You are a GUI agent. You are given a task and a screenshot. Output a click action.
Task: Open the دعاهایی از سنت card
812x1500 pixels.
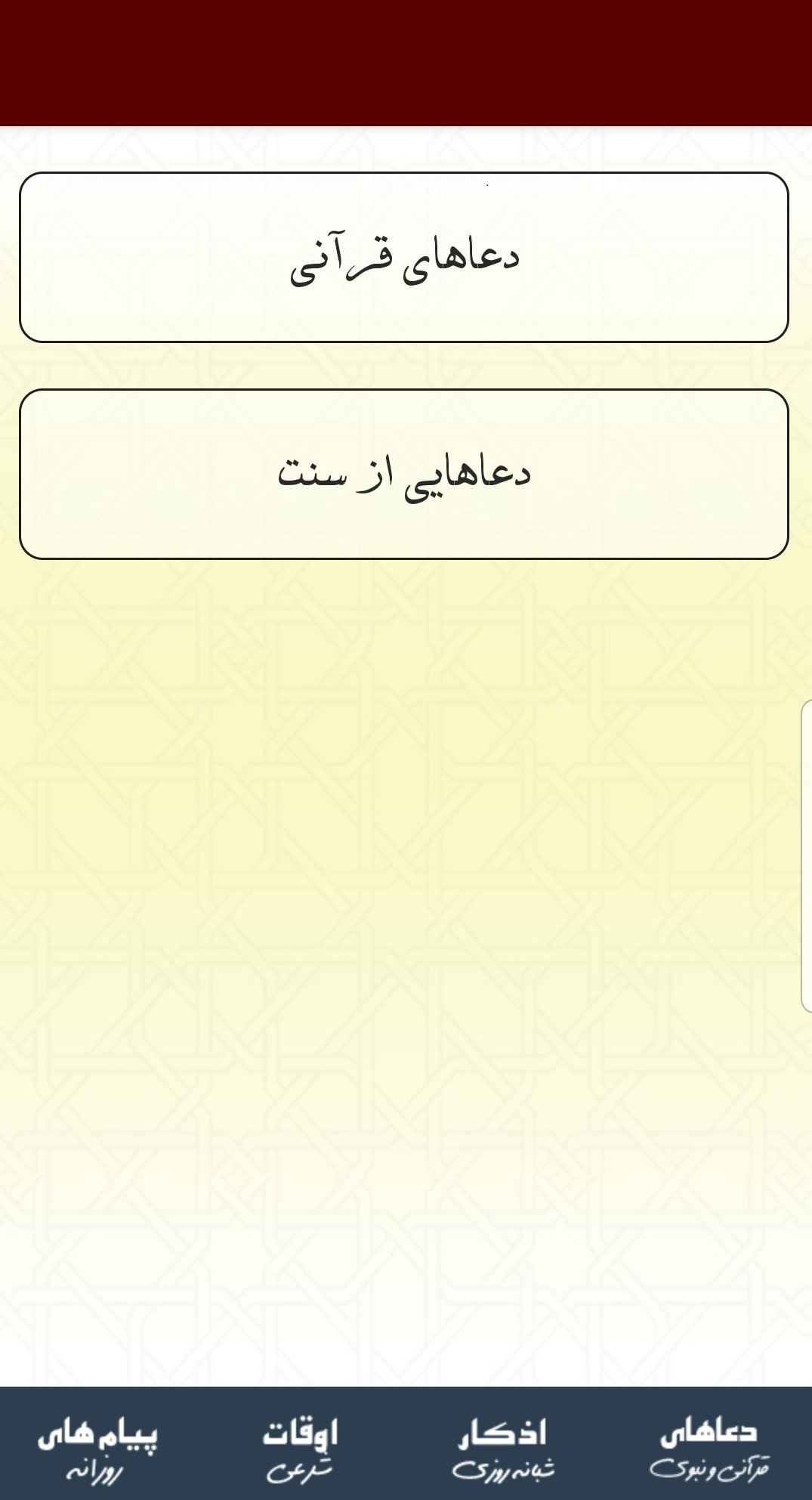coord(404,475)
